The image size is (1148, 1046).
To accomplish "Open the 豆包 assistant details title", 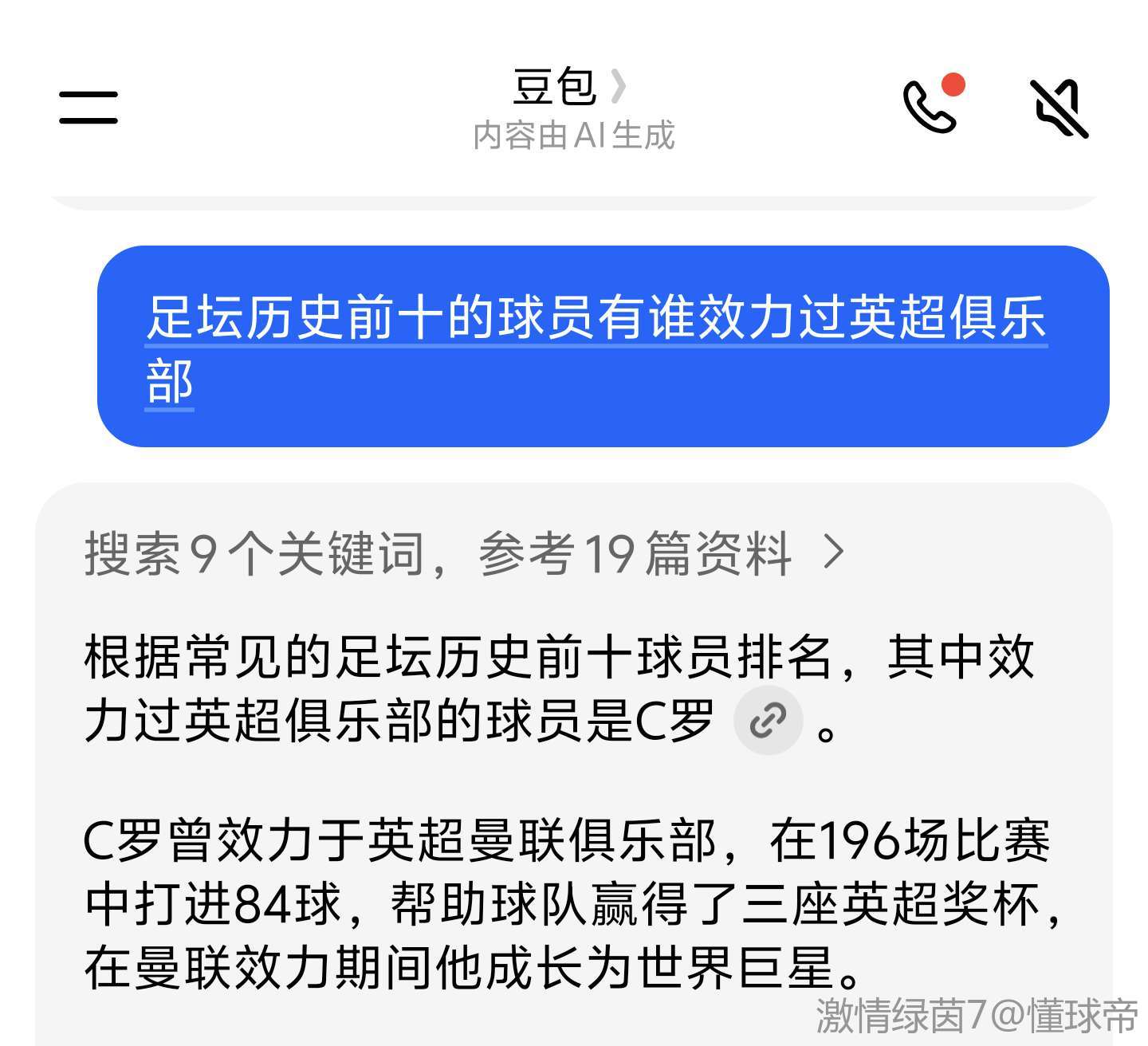I will tap(569, 88).
